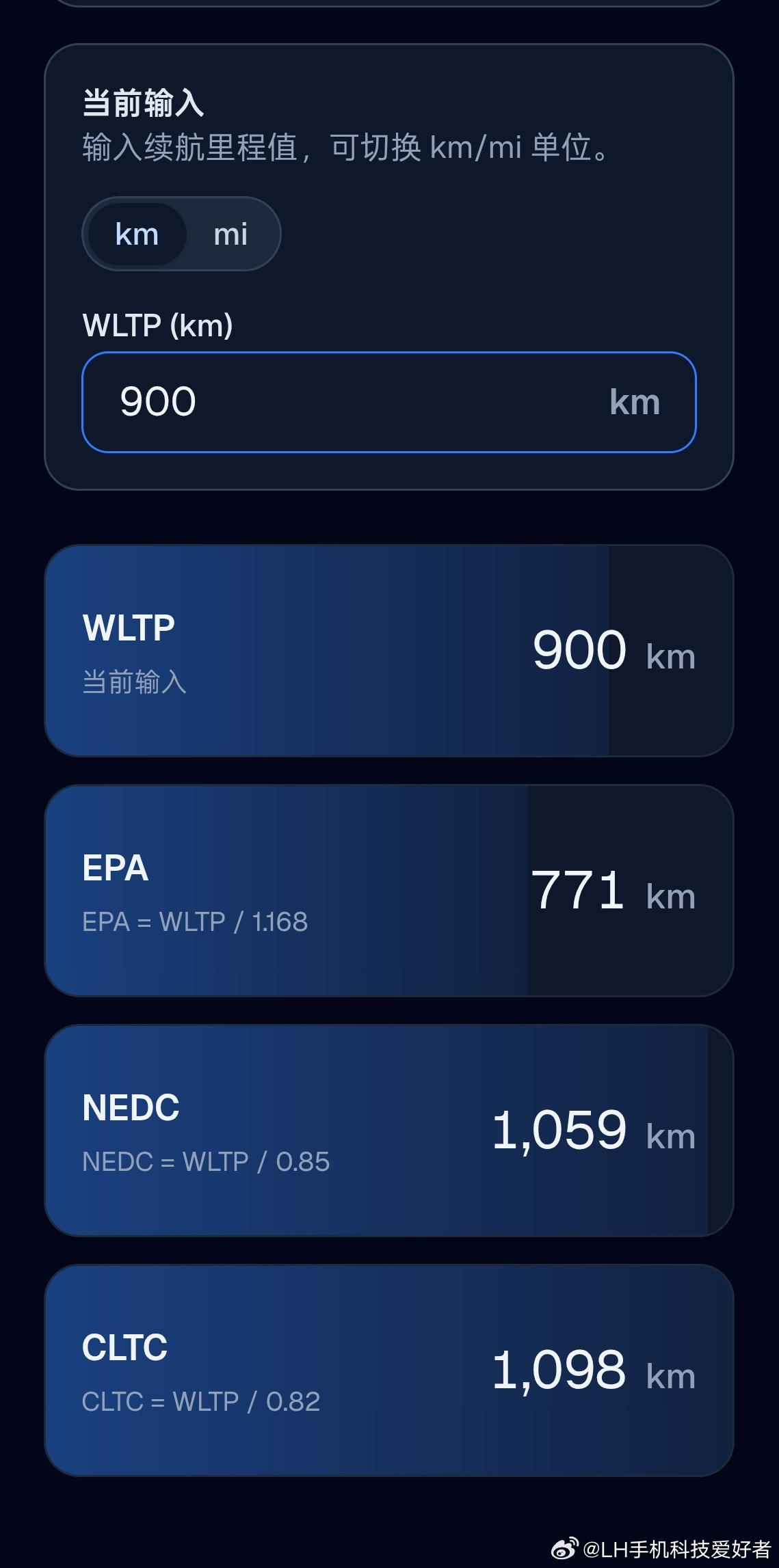
Task: Select the km unit option
Action: (x=137, y=234)
